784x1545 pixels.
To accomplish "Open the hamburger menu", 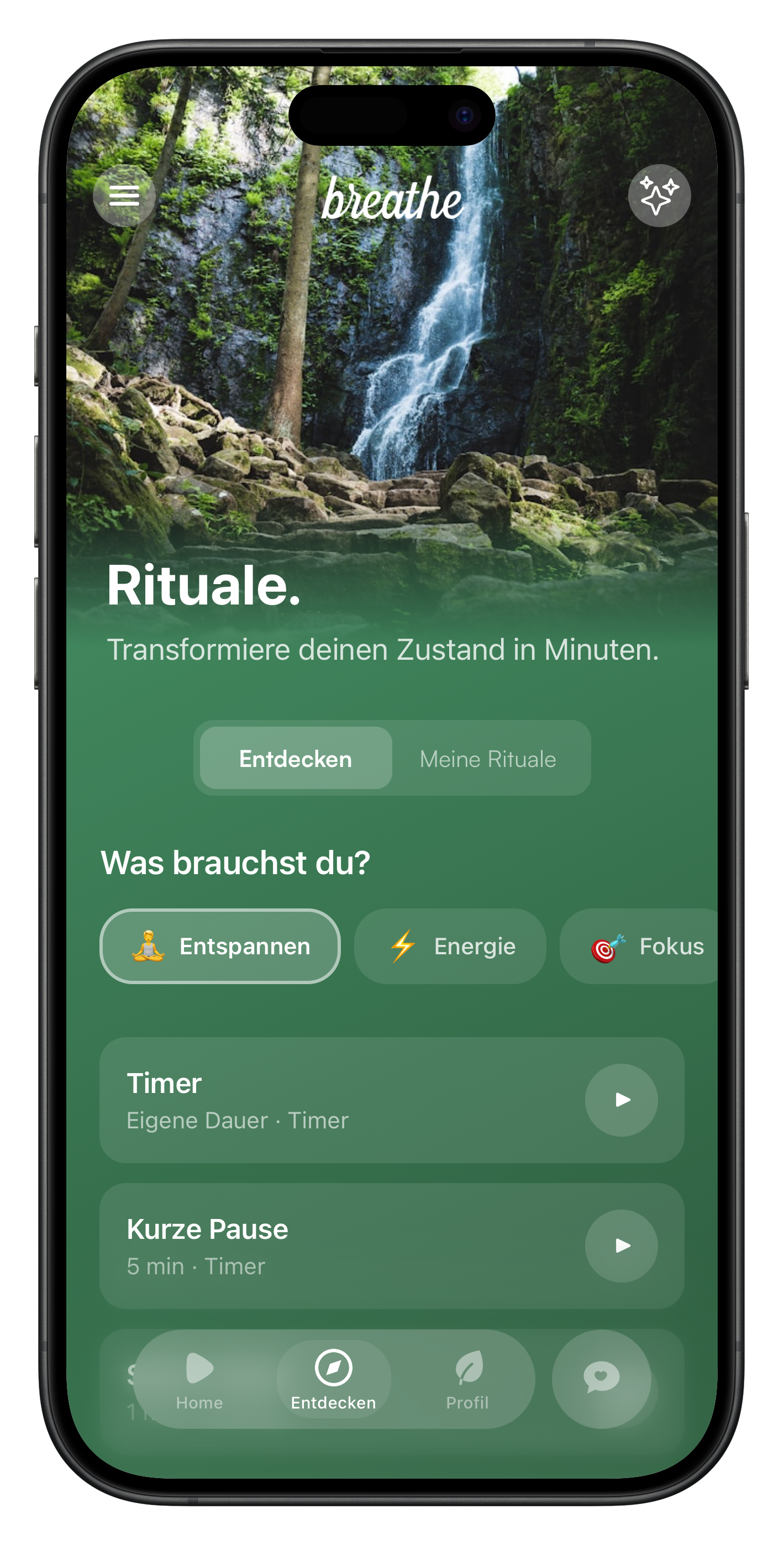I will (124, 196).
